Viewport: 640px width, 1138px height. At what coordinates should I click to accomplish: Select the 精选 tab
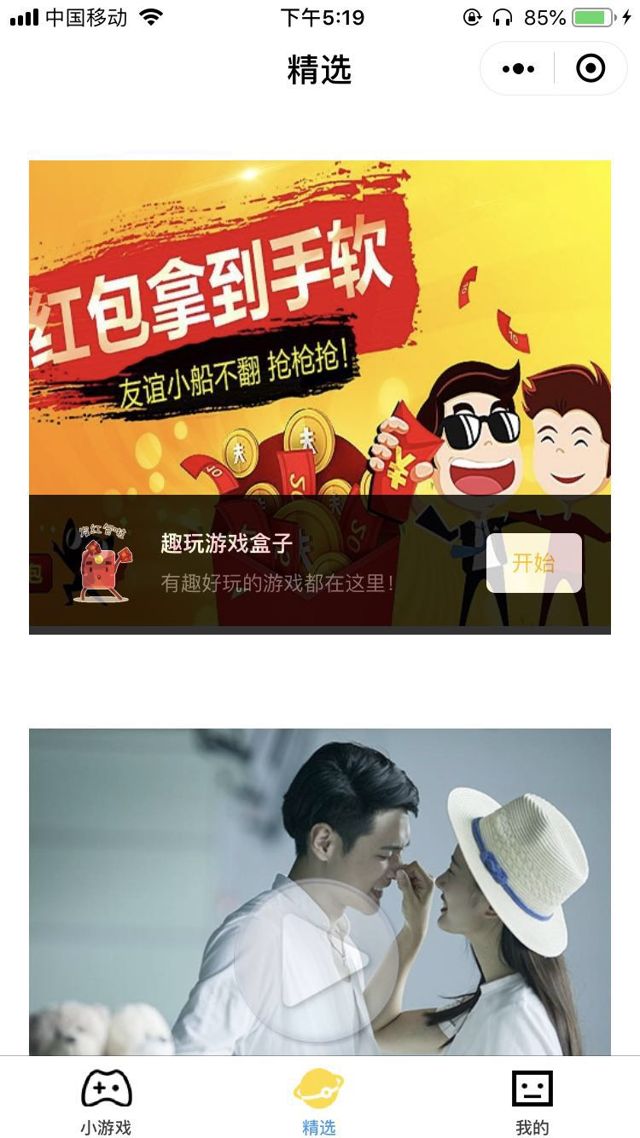[319, 1100]
